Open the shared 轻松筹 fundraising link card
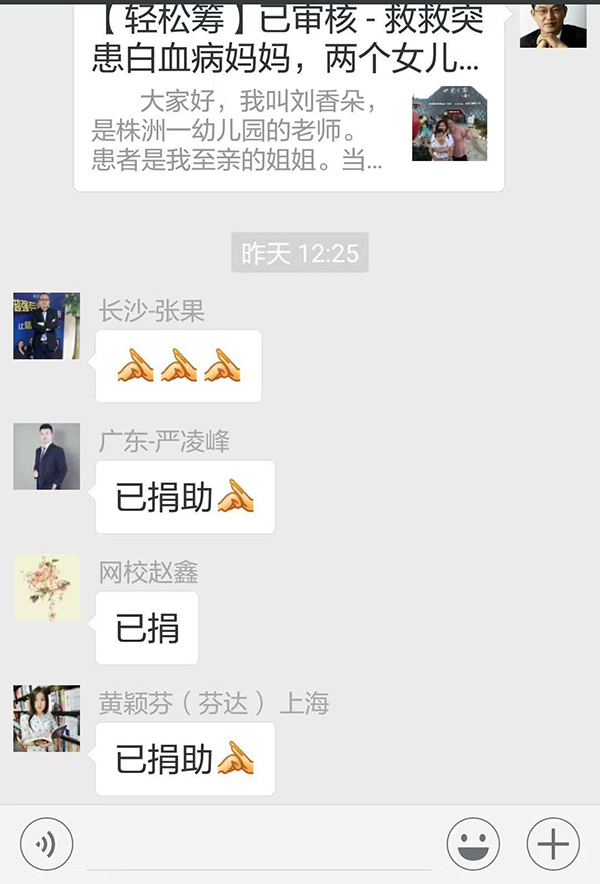 (288, 95)
